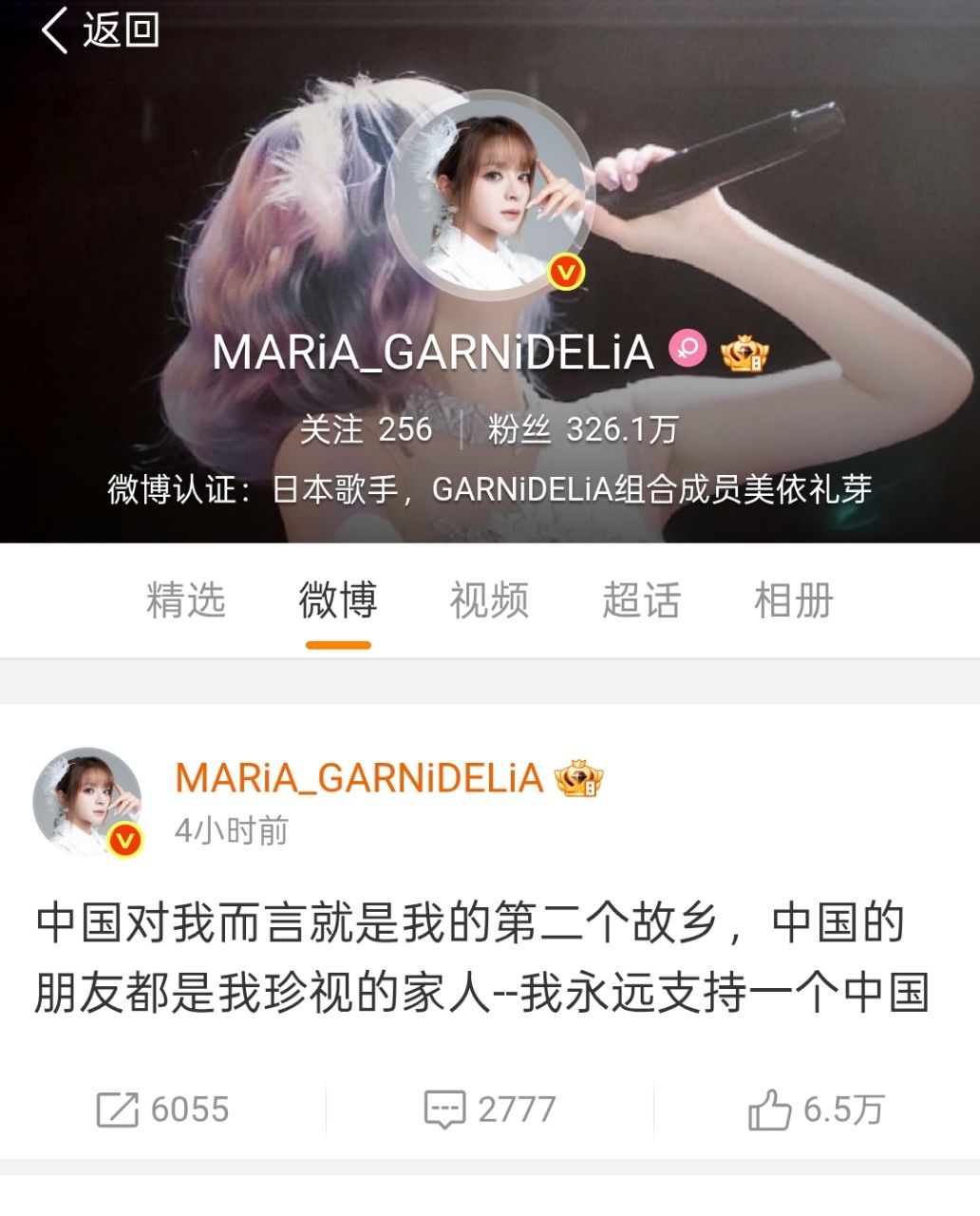Screen dimensions: 980x1216
Task: Repost the post with 6055 shares
Action: 163,1110
